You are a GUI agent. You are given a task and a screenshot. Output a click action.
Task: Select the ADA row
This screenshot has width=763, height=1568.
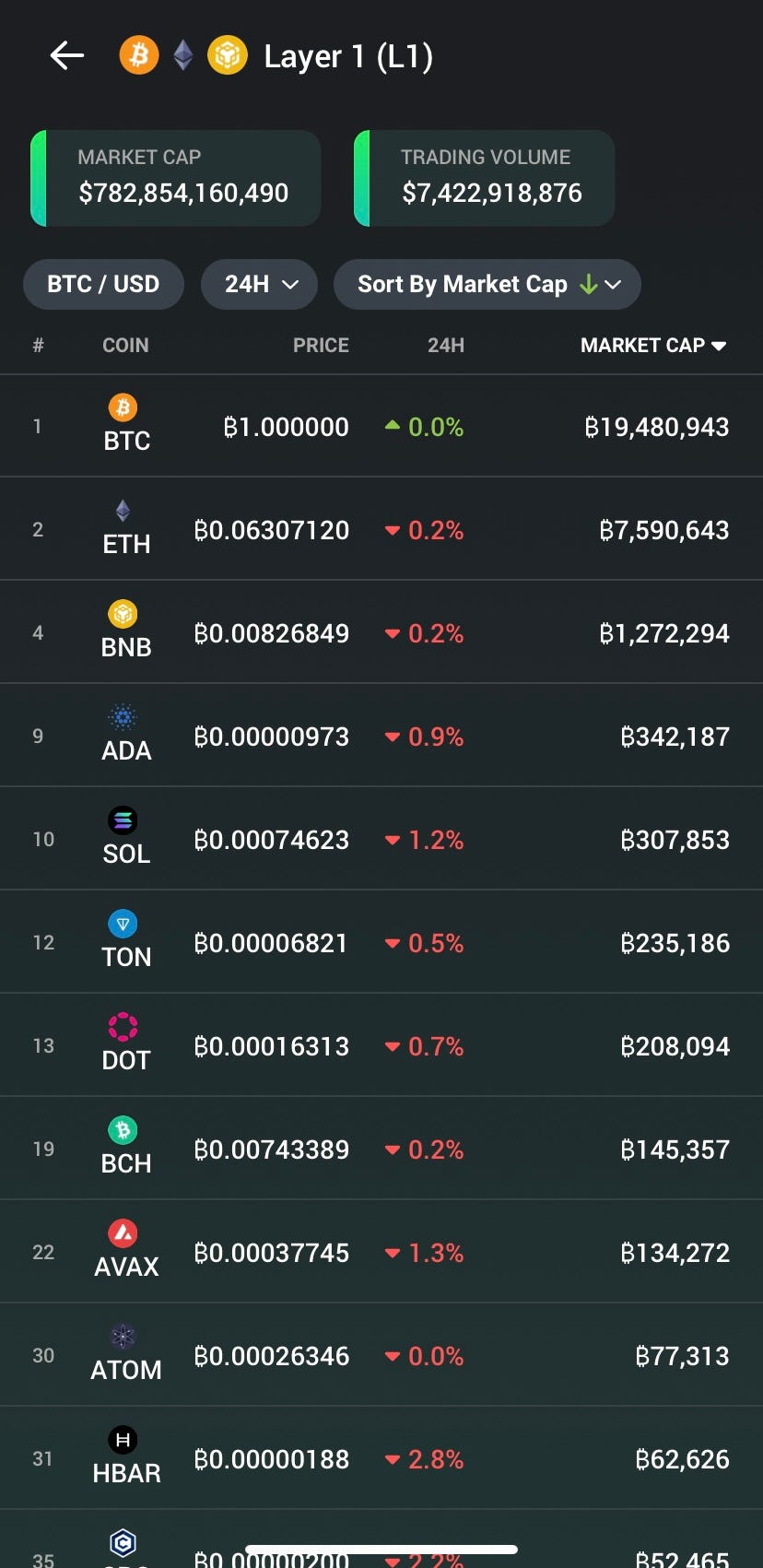381,737
